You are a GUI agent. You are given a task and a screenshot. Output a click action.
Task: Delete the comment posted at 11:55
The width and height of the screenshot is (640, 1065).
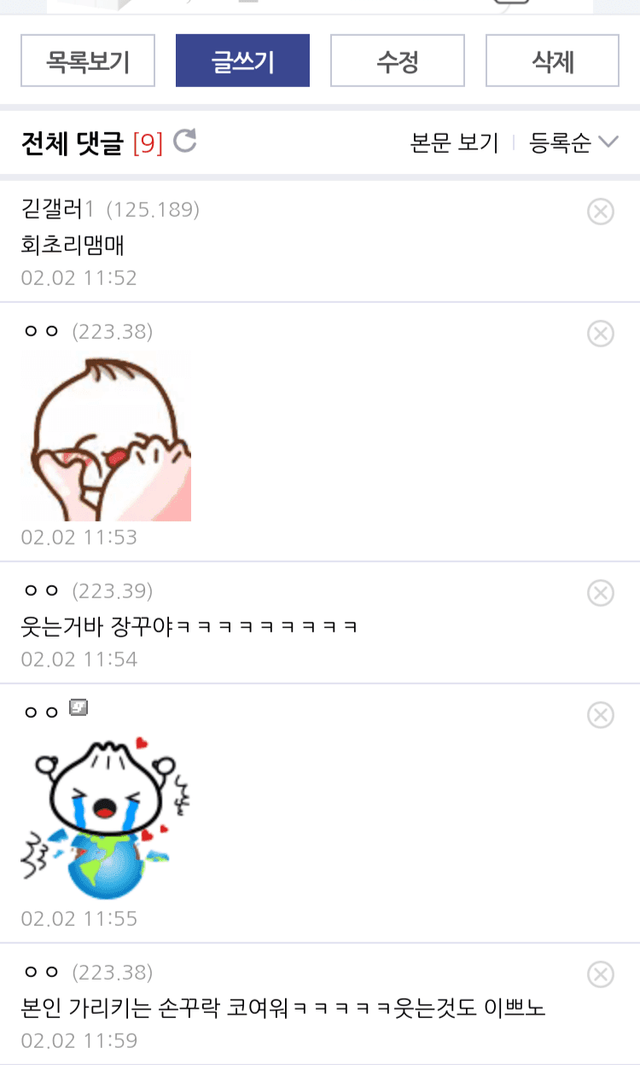coord(601,715)
